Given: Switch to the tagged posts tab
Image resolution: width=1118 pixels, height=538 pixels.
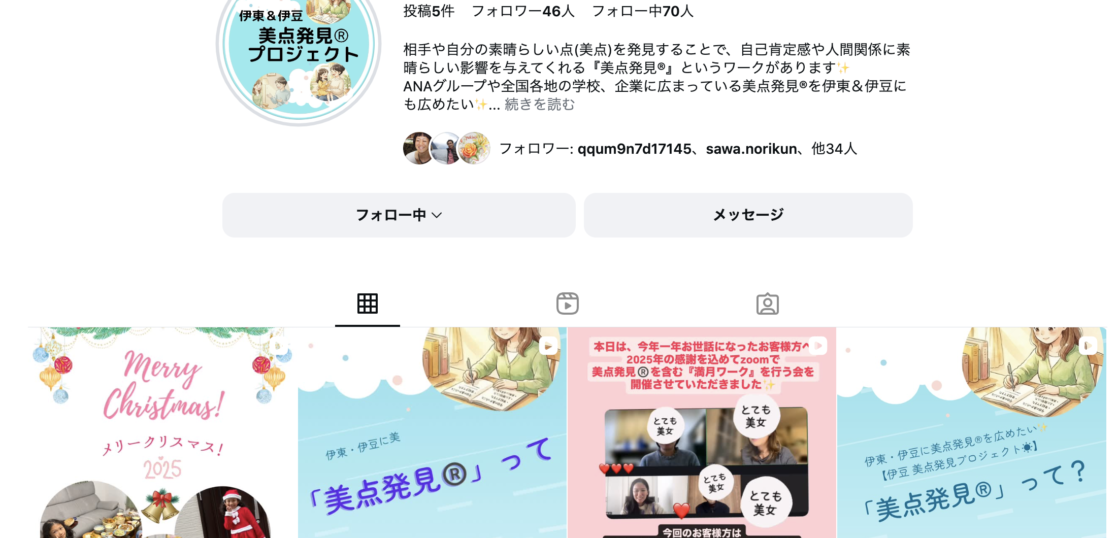Looking at the screenshot, I should pos(767,304).
